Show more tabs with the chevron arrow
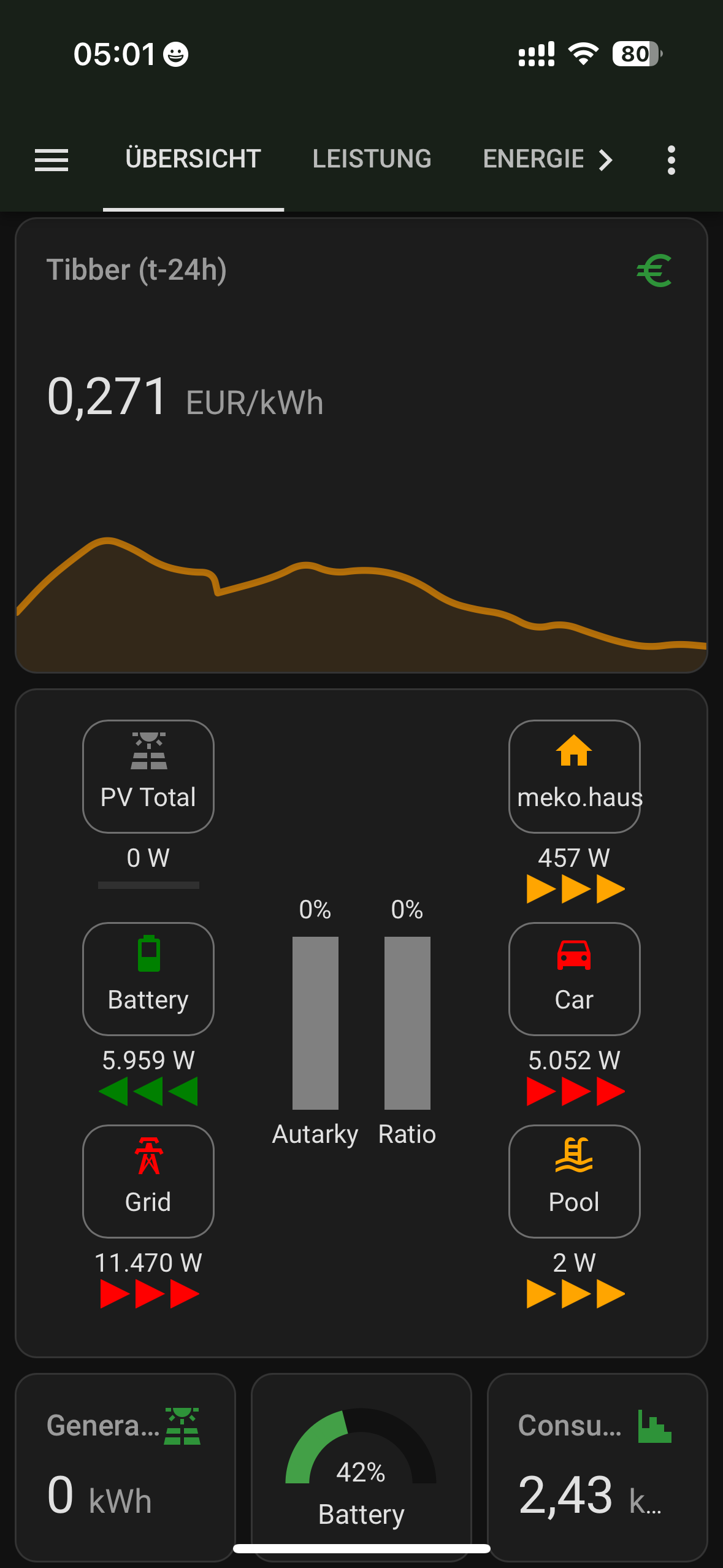723x1568 pixels. (x=606, y=160)
